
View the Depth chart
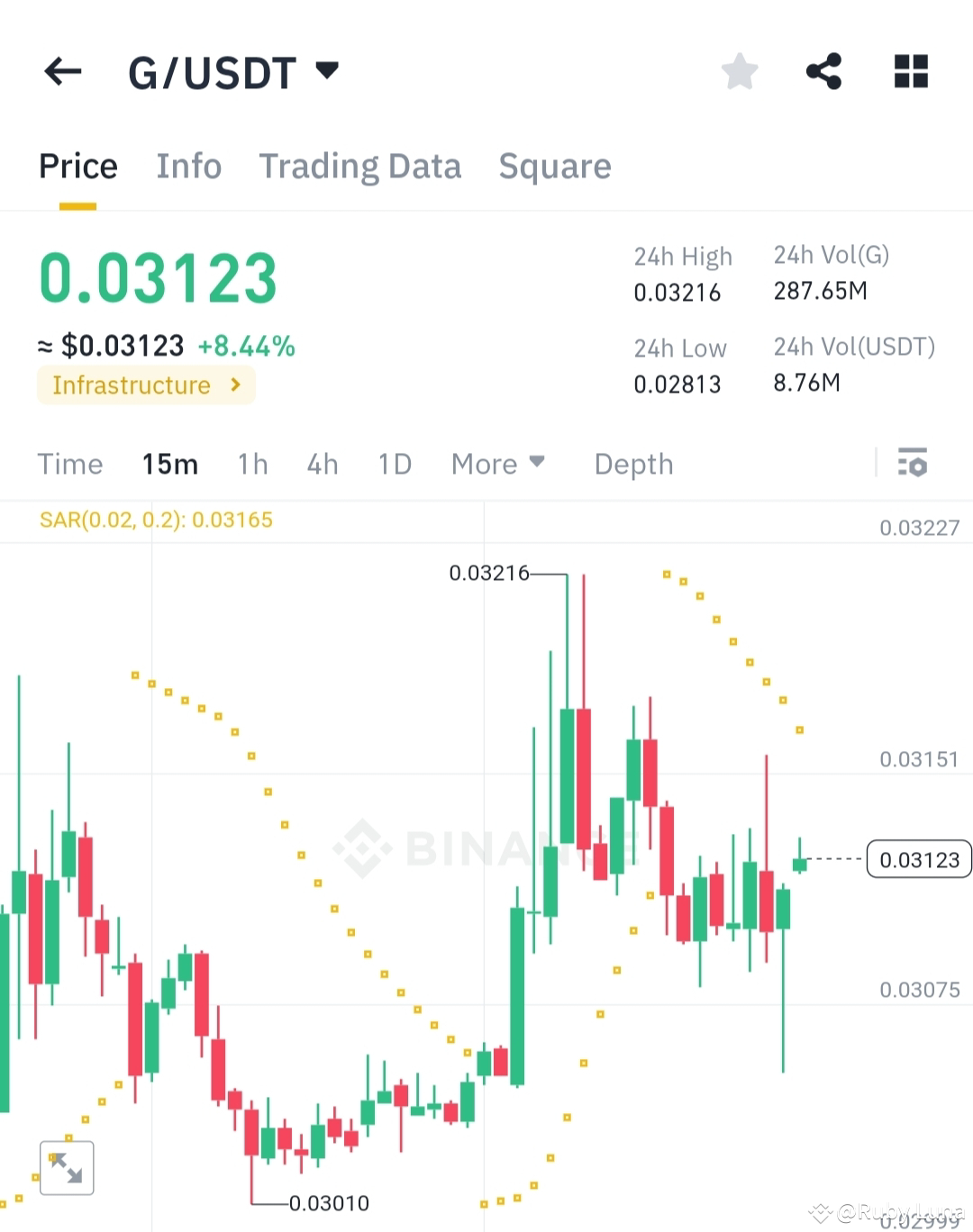point(633,464)
